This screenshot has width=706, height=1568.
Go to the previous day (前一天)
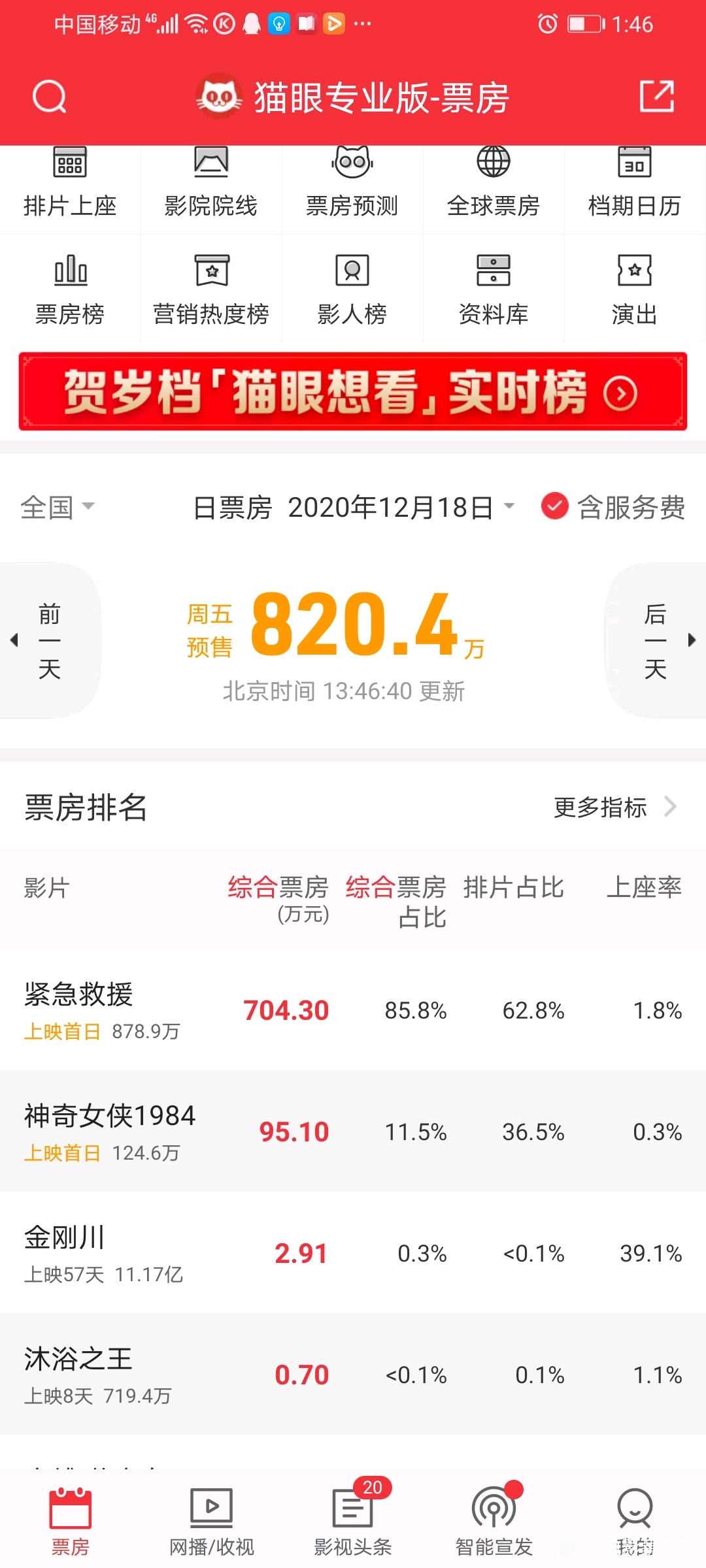50,640
